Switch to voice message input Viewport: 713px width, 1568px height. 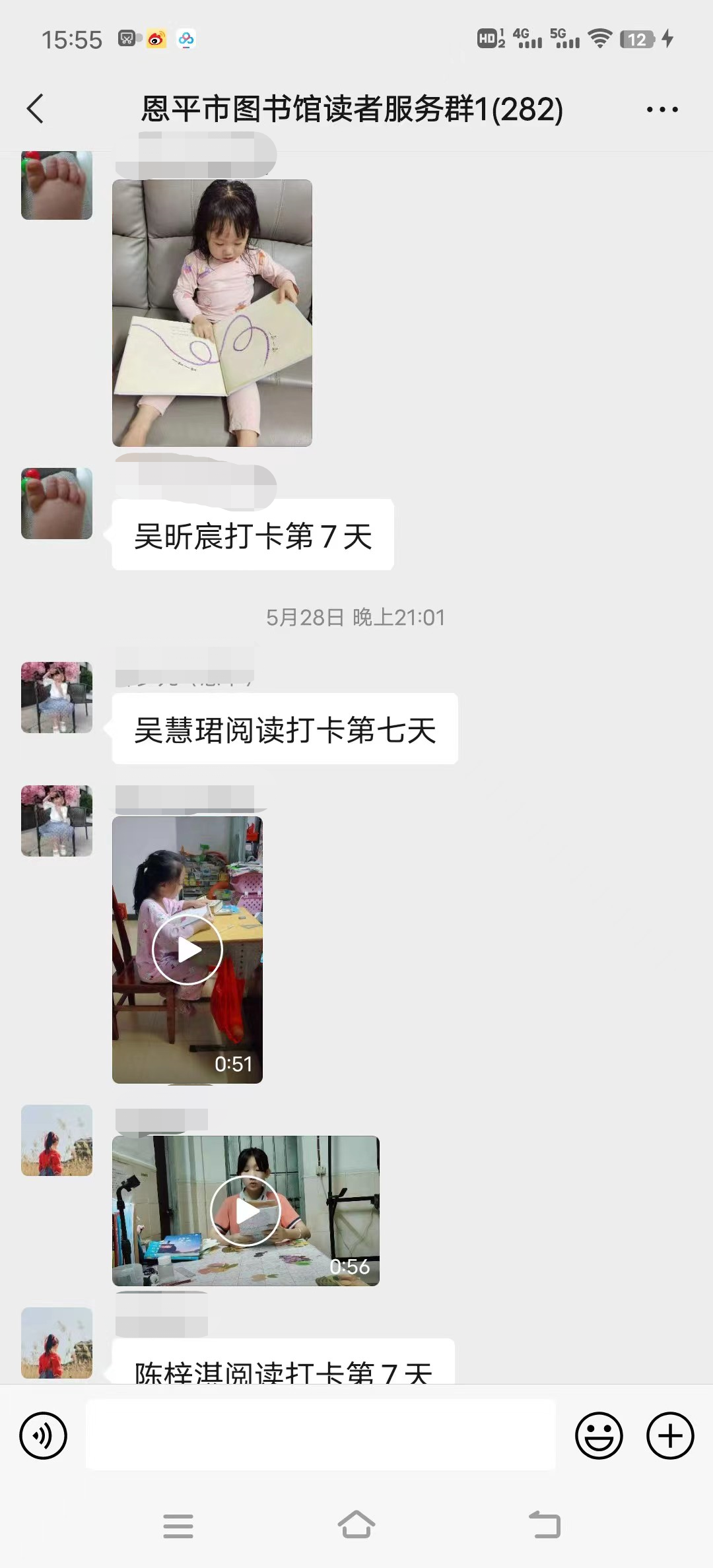pyautogui.click(x=44, y=1435)
